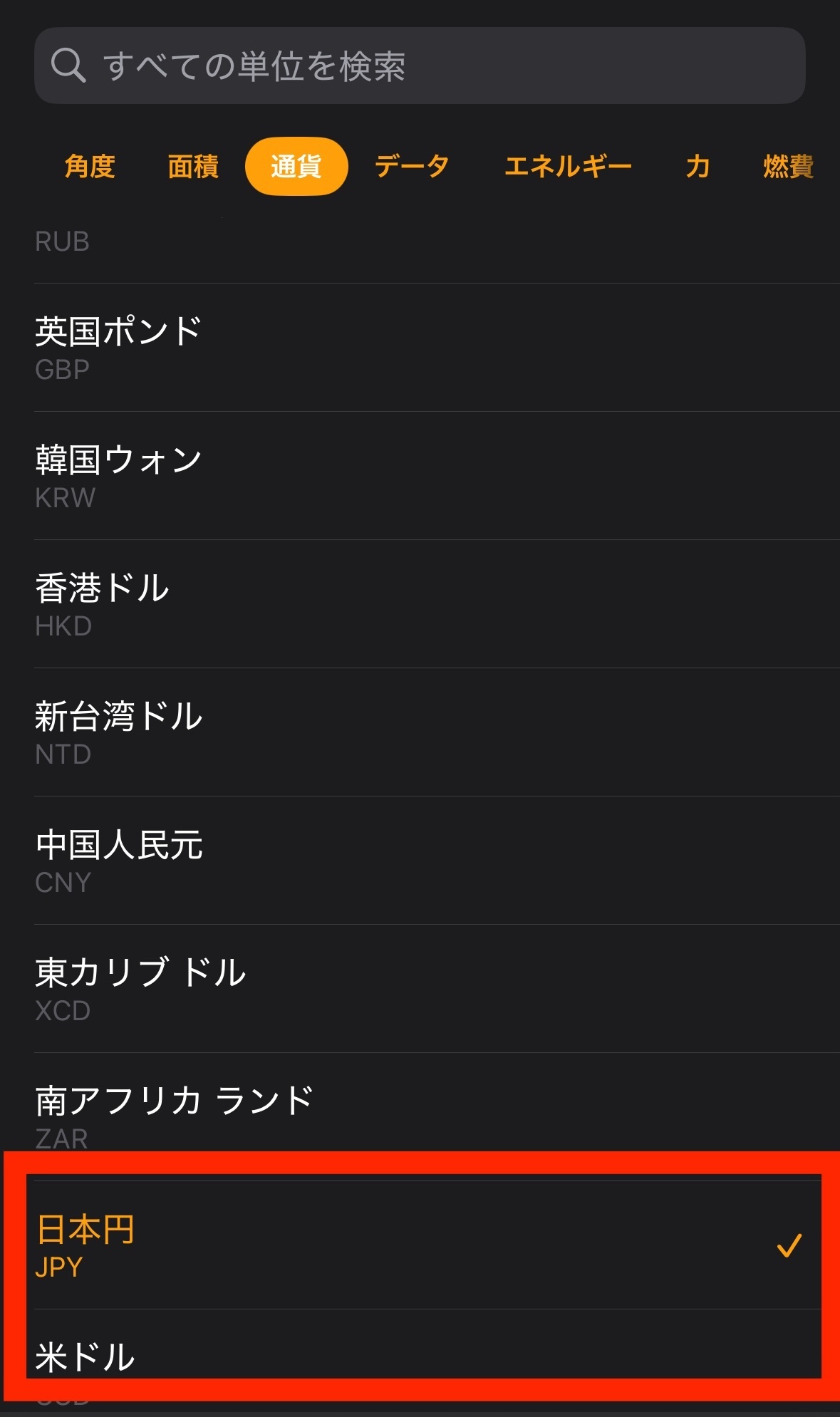Viewport: 840px width, 1417px height.
Task: Open the 燃費 category tab
Action: click(788, 167)
